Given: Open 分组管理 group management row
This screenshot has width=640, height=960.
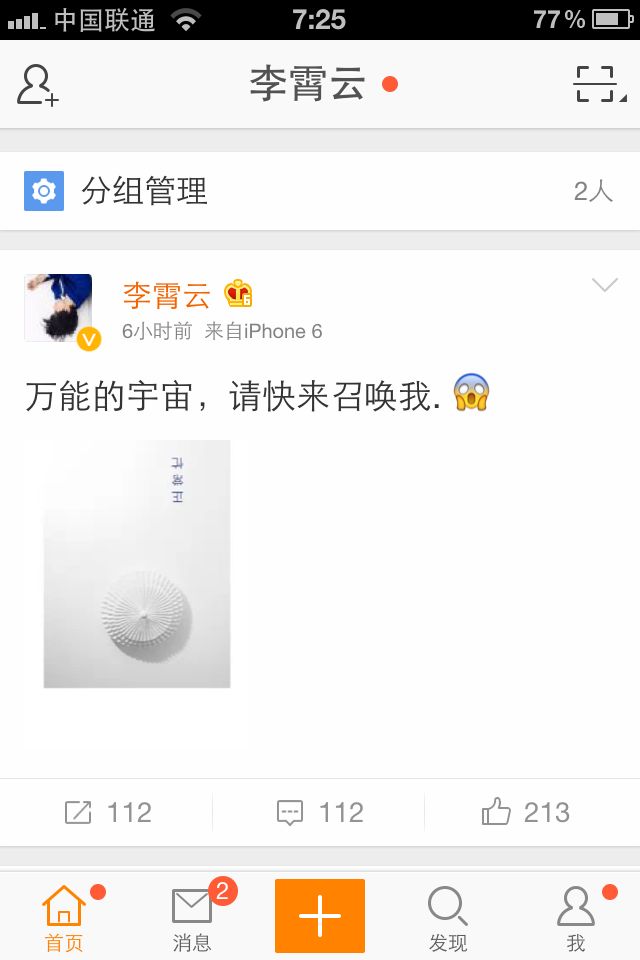Looking at the screenshot, I should [x=320, y=191].
